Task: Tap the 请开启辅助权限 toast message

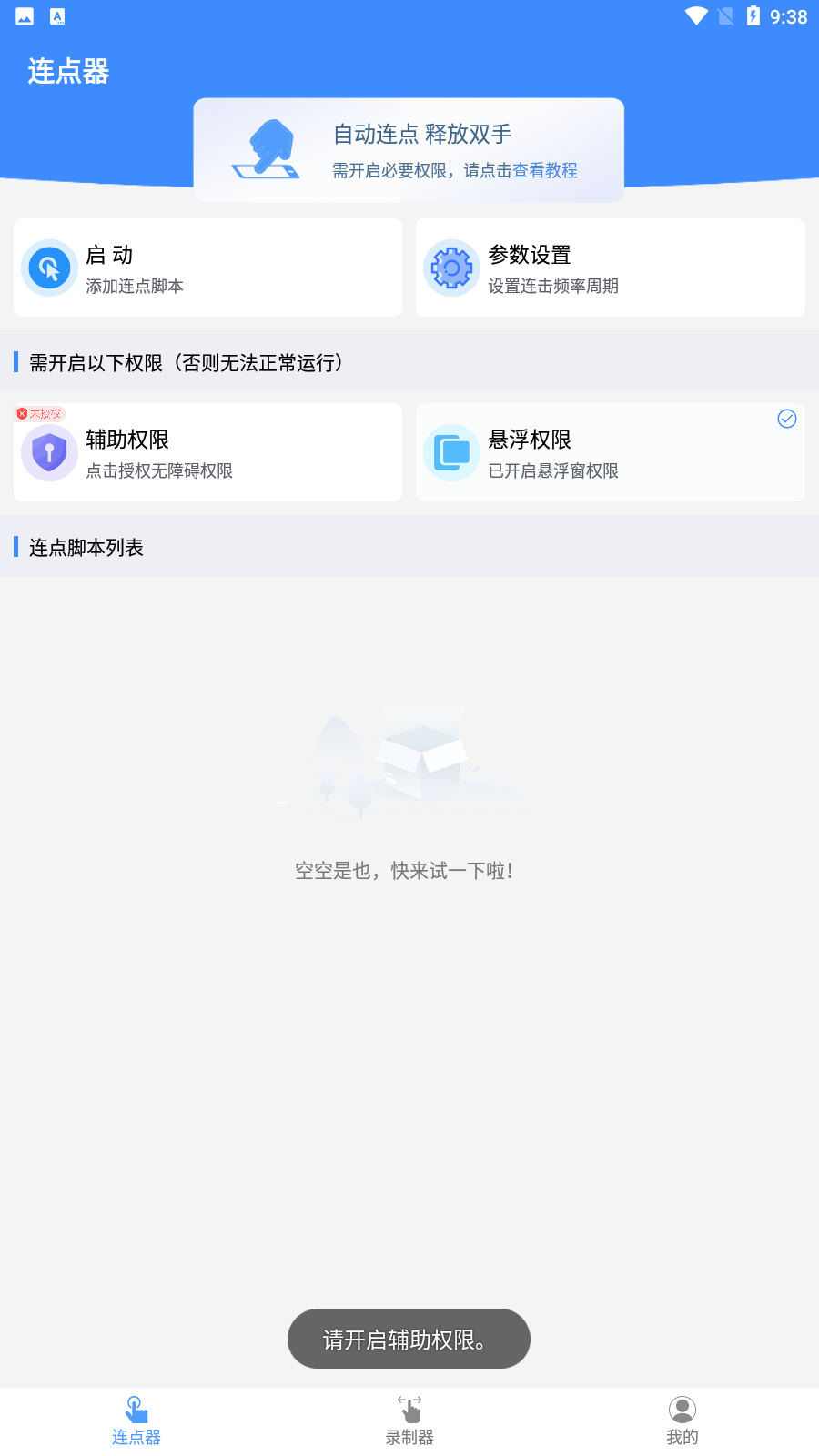Action: click(x=409, y=1339)
